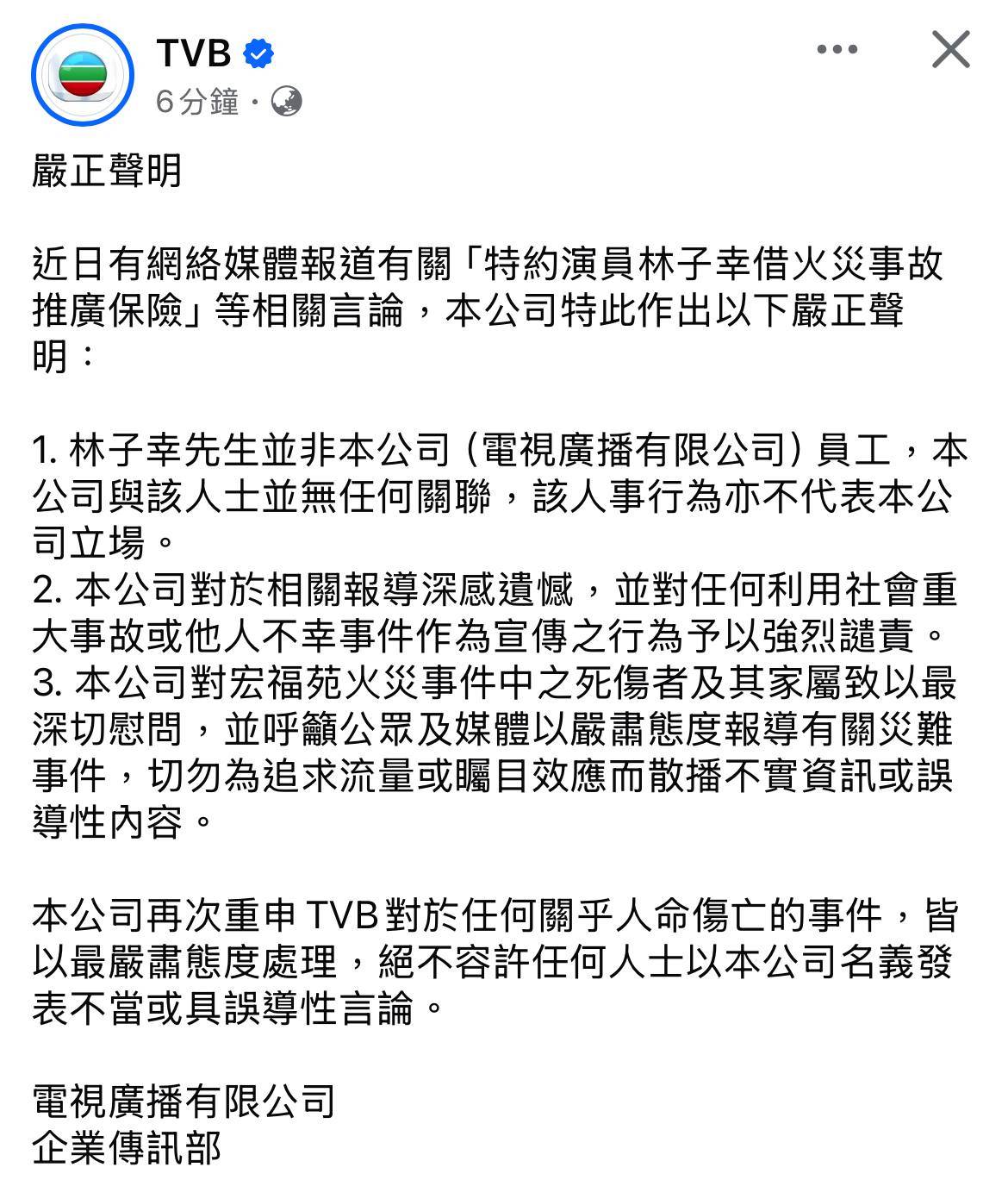Open the TVB profile picture
Viewport: 1008px width, 1186px height.
pos(83,75)
